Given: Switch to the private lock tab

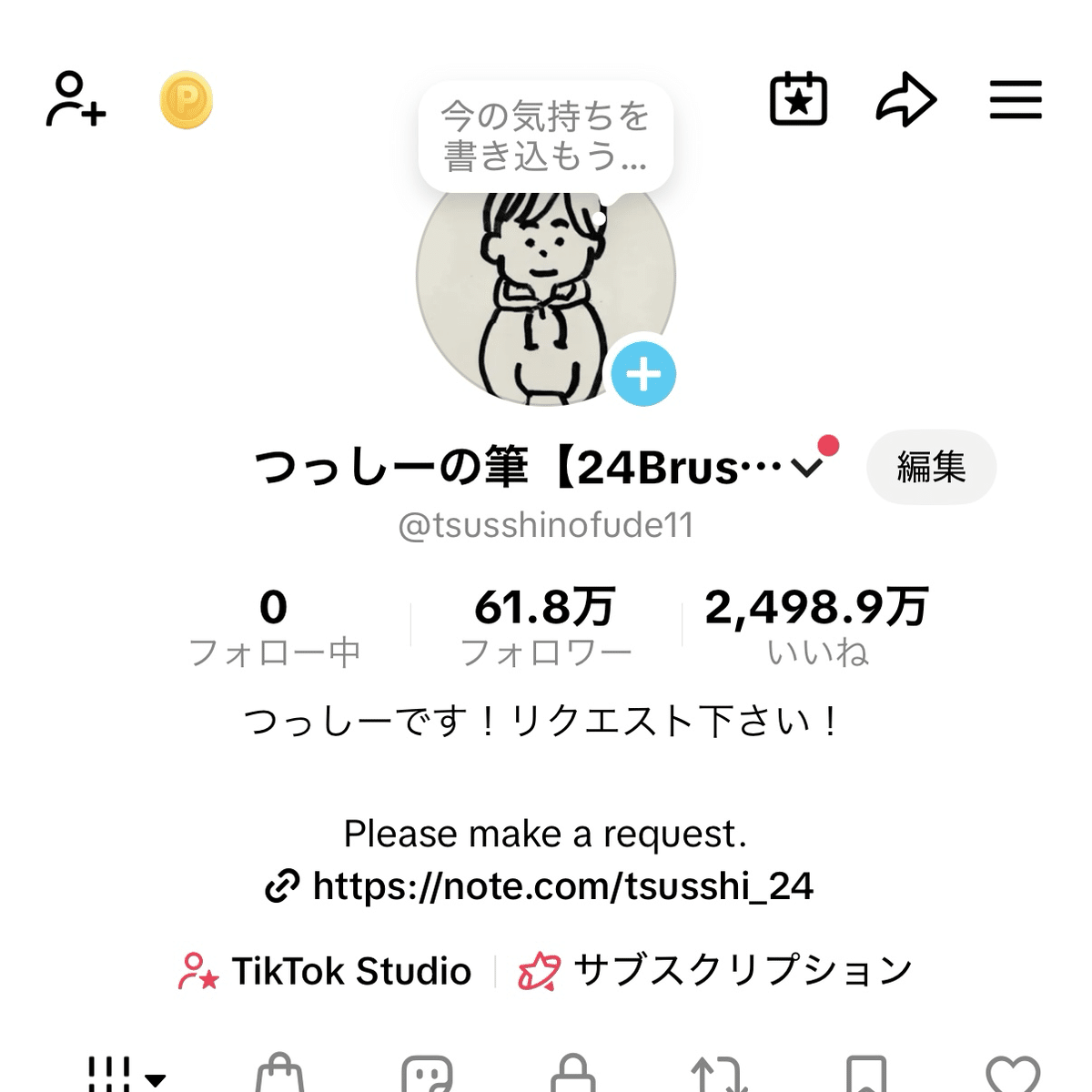Looking at the screenshot, I should [572, 1074].
